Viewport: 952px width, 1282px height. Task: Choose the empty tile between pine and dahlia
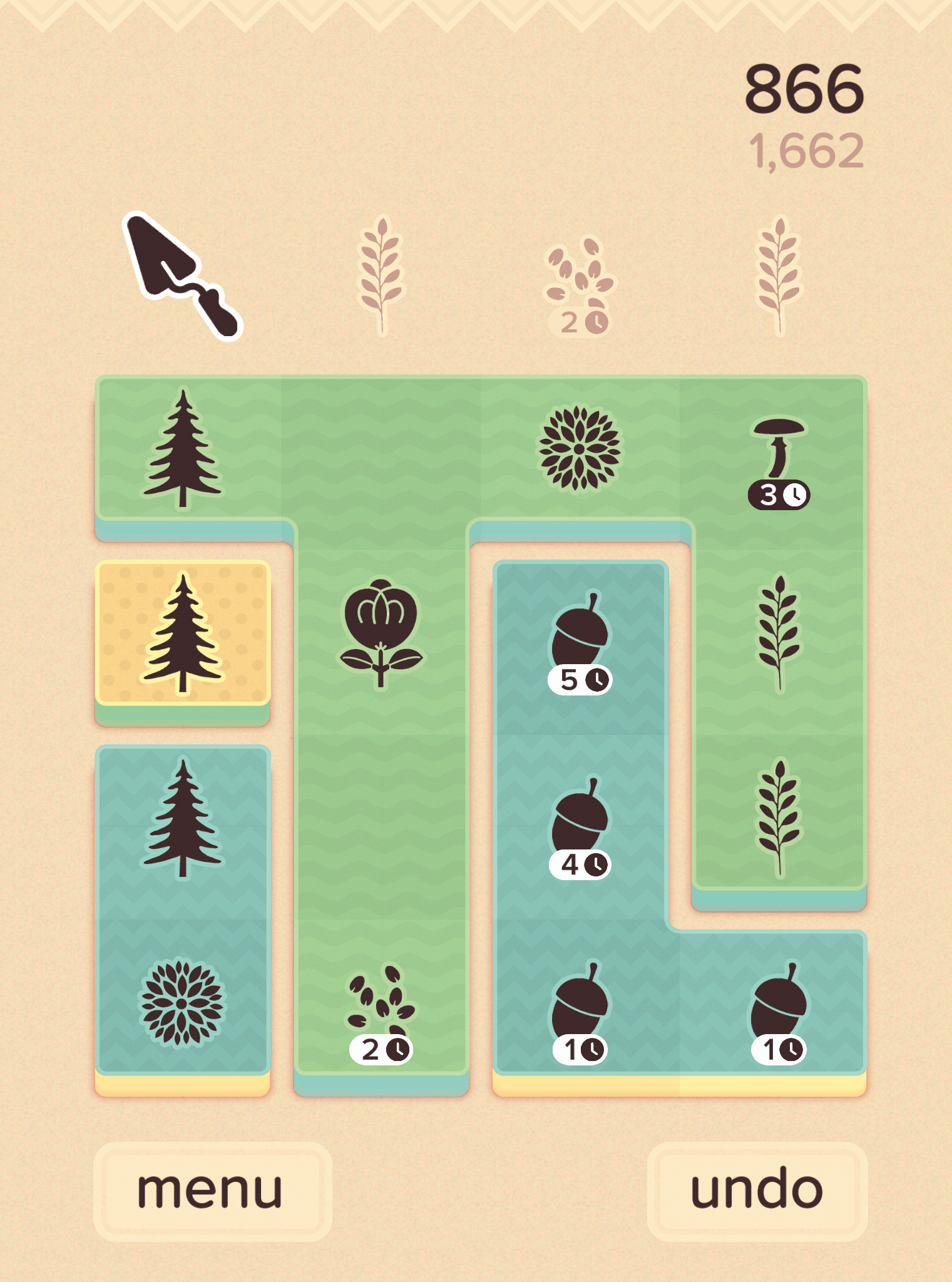tap(381, 448)
